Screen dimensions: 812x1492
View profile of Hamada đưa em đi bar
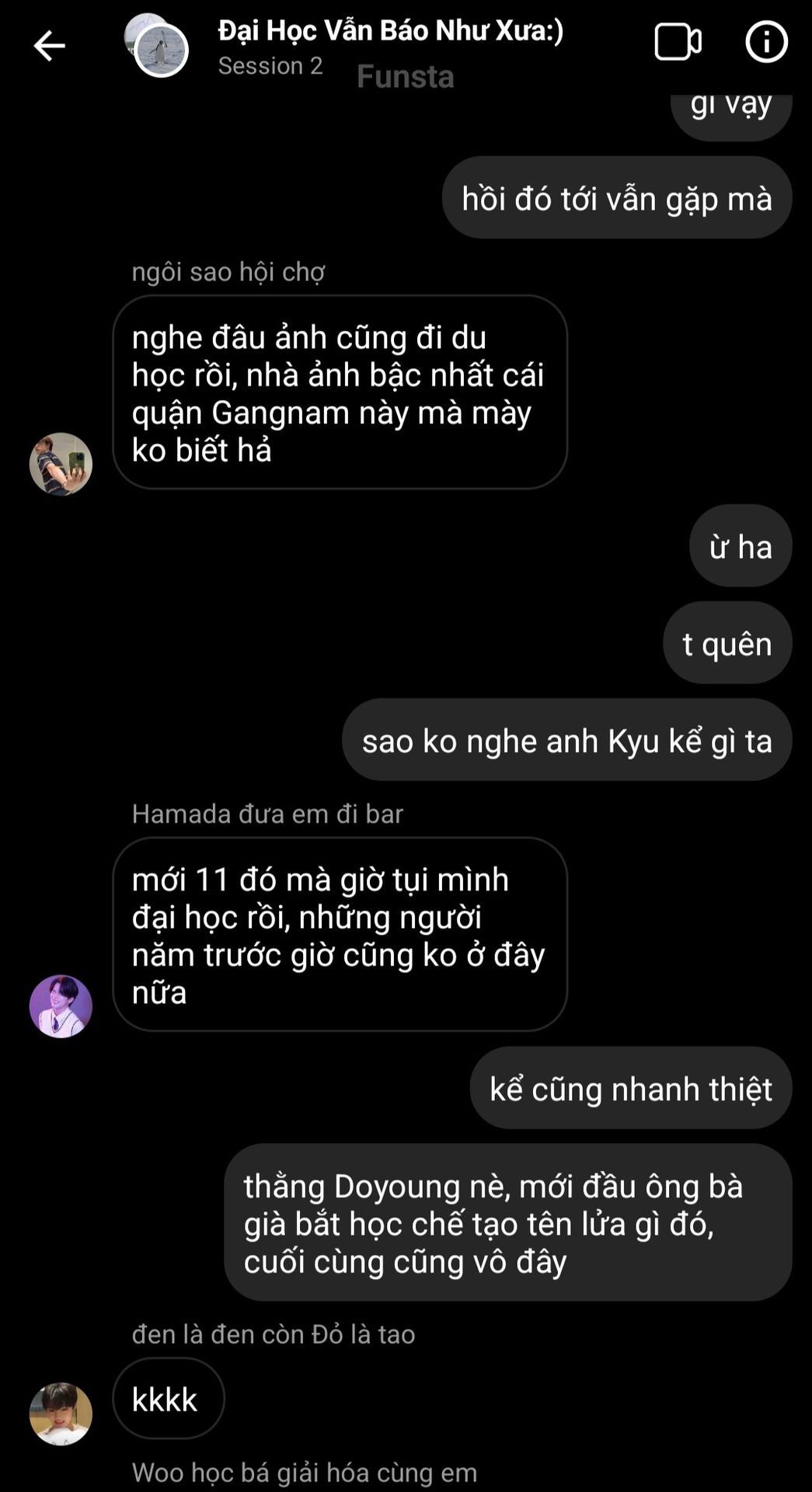click(x=61, y=1006)
